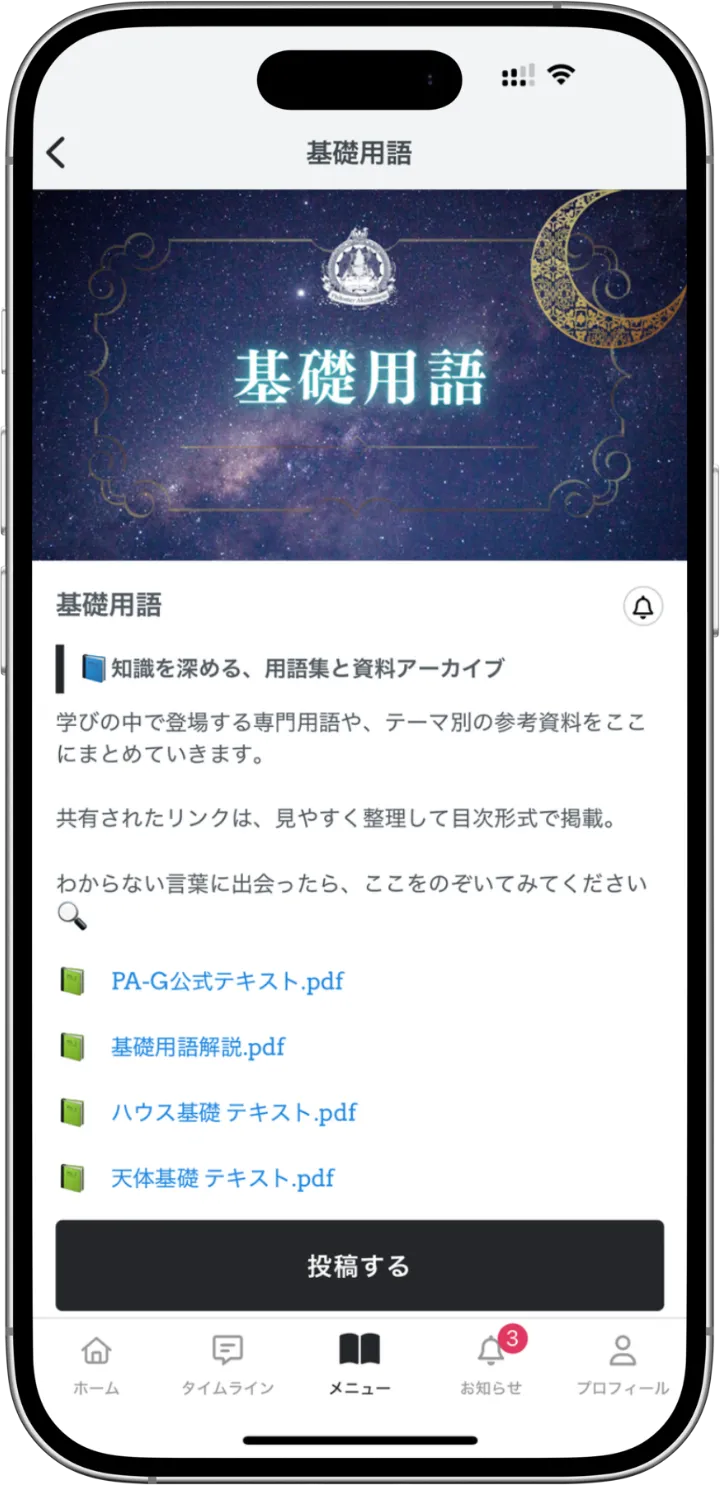Open 基礎用語解説.pdf link
This screenshot has width=720, height=1485.
(198, 1047)
